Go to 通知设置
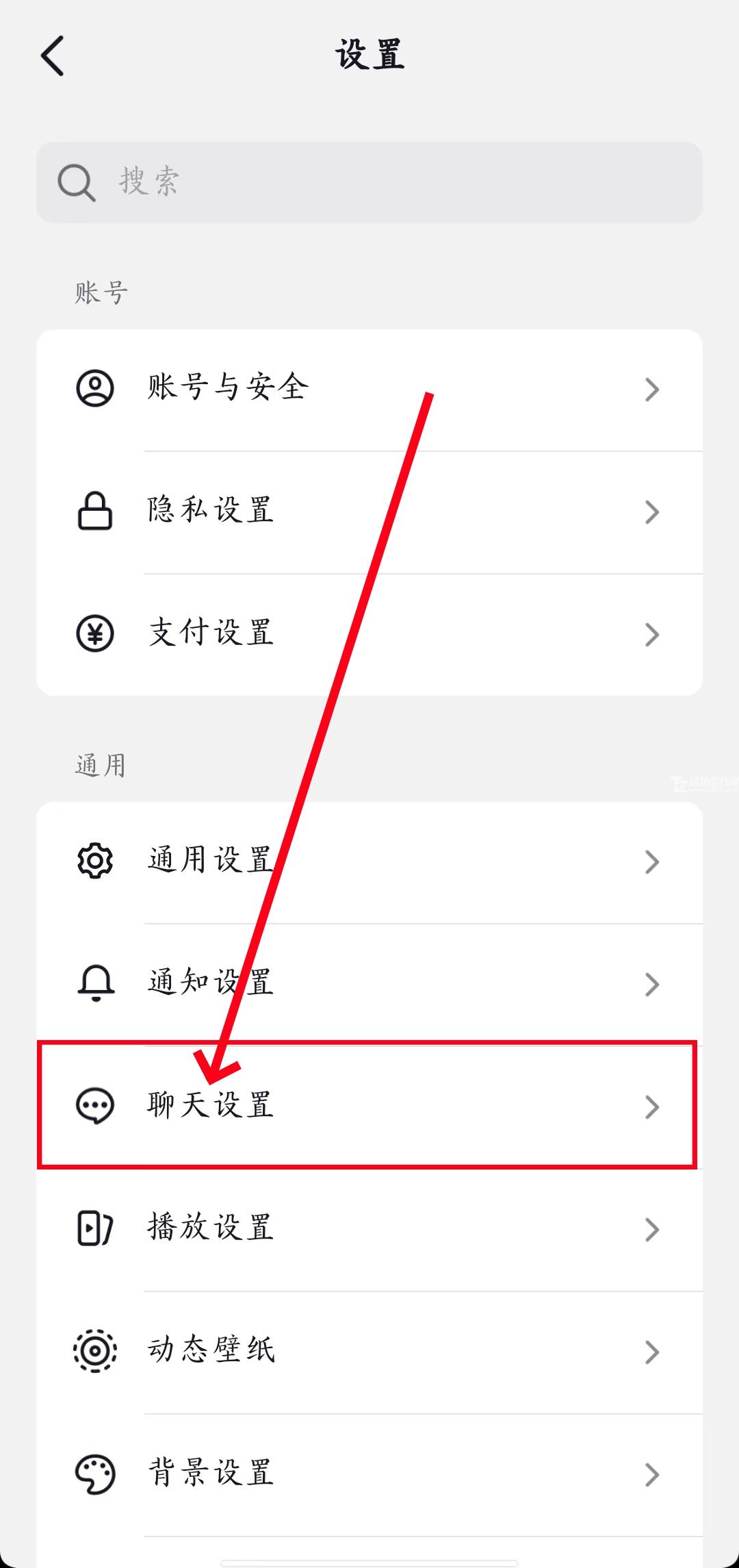The width and height of the screenshot is (739, 1568). click(369, 983)
